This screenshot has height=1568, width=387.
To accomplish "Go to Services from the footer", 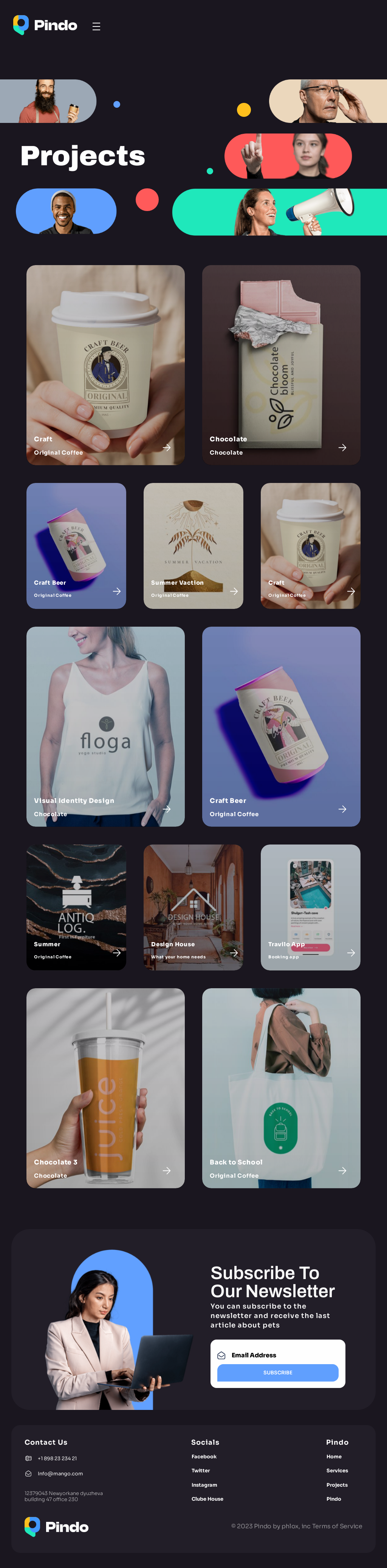I will point(337,1470).
